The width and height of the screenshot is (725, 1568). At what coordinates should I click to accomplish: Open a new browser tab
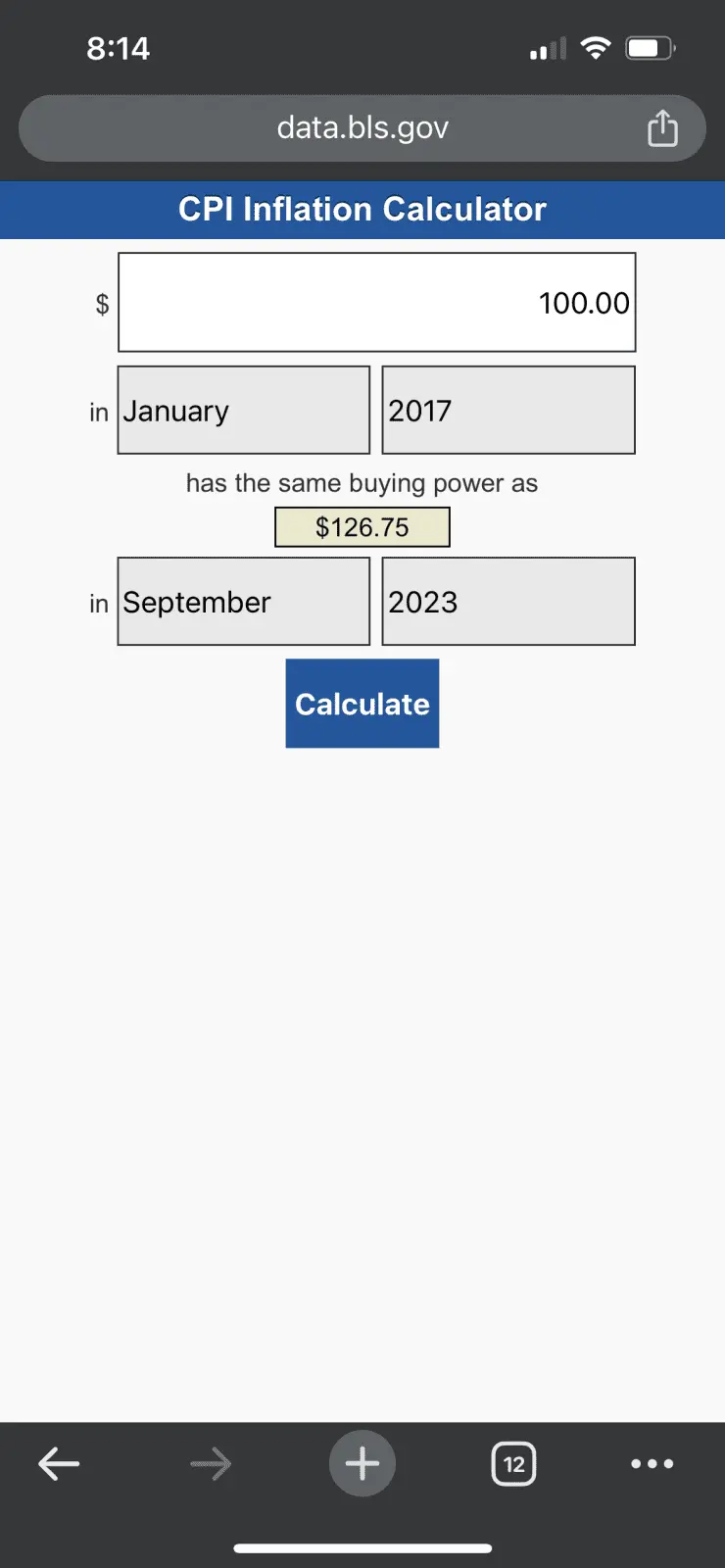tap(362, 1464)
